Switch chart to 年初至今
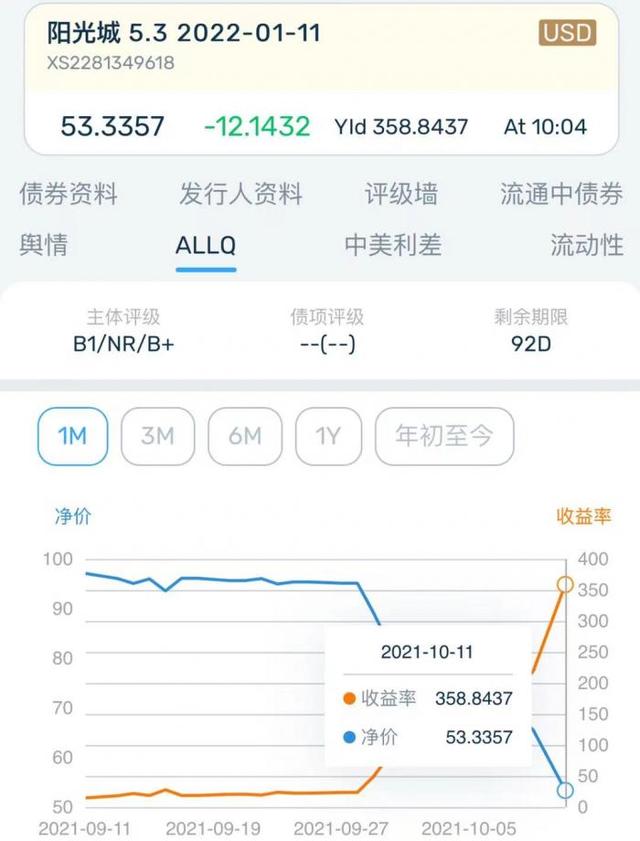 444,436
